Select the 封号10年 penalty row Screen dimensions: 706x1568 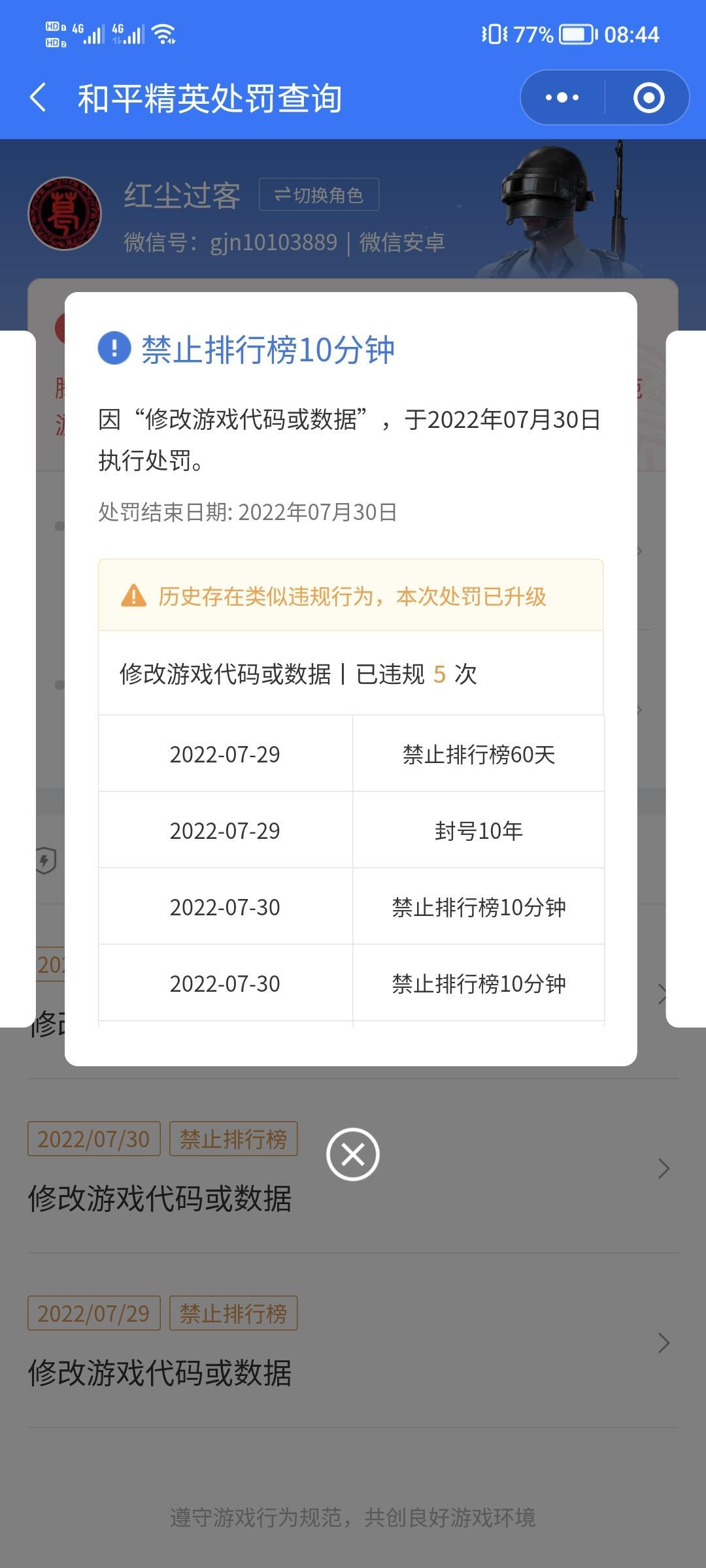tap(479, 830)
